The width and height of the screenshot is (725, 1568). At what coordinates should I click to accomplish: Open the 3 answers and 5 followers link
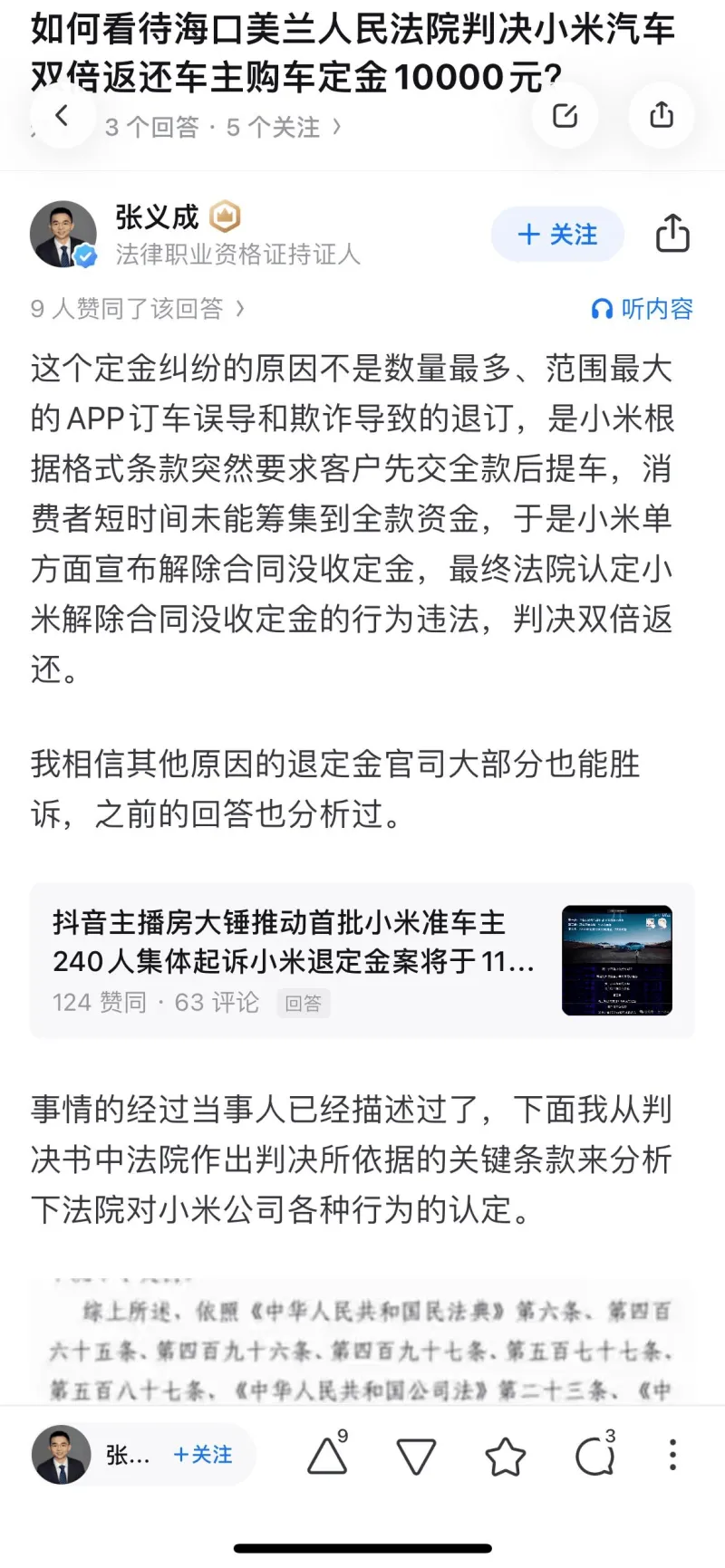click(x=223, y=128)
